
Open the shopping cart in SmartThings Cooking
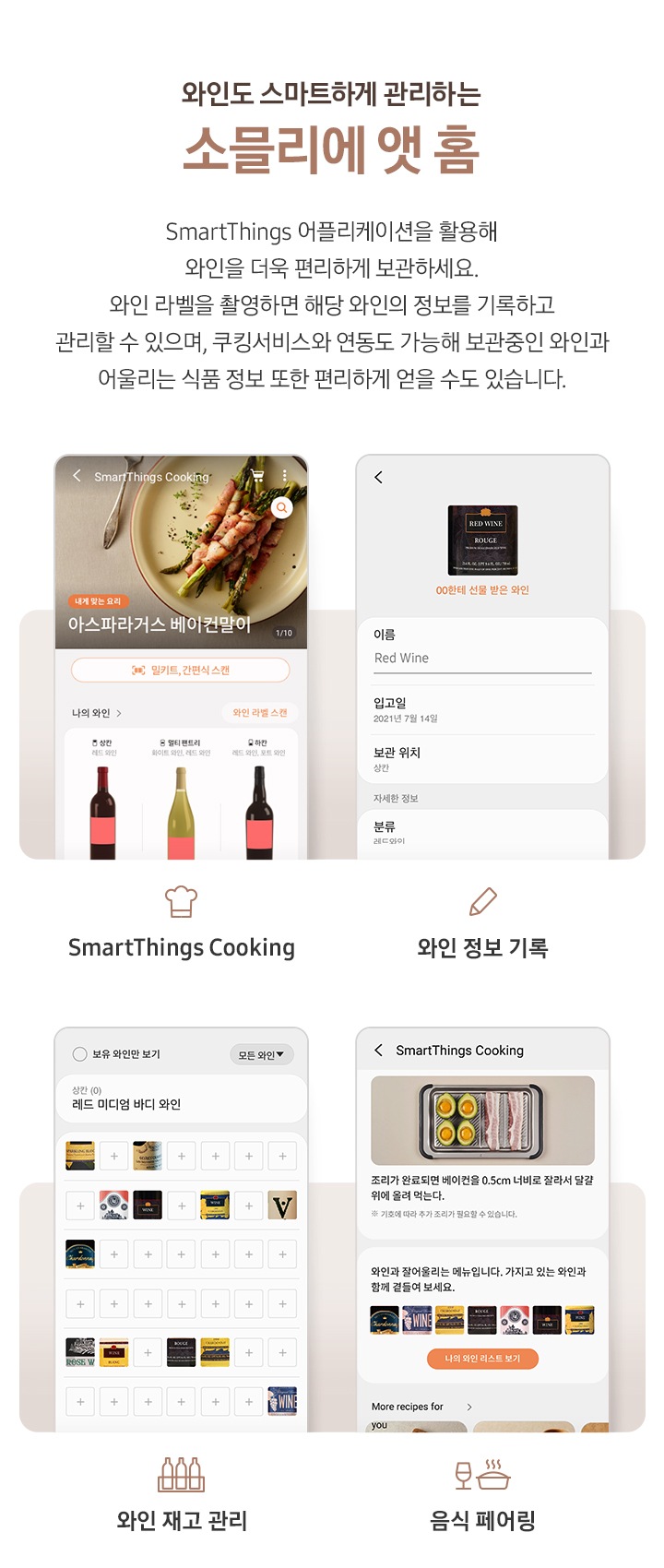259,476
